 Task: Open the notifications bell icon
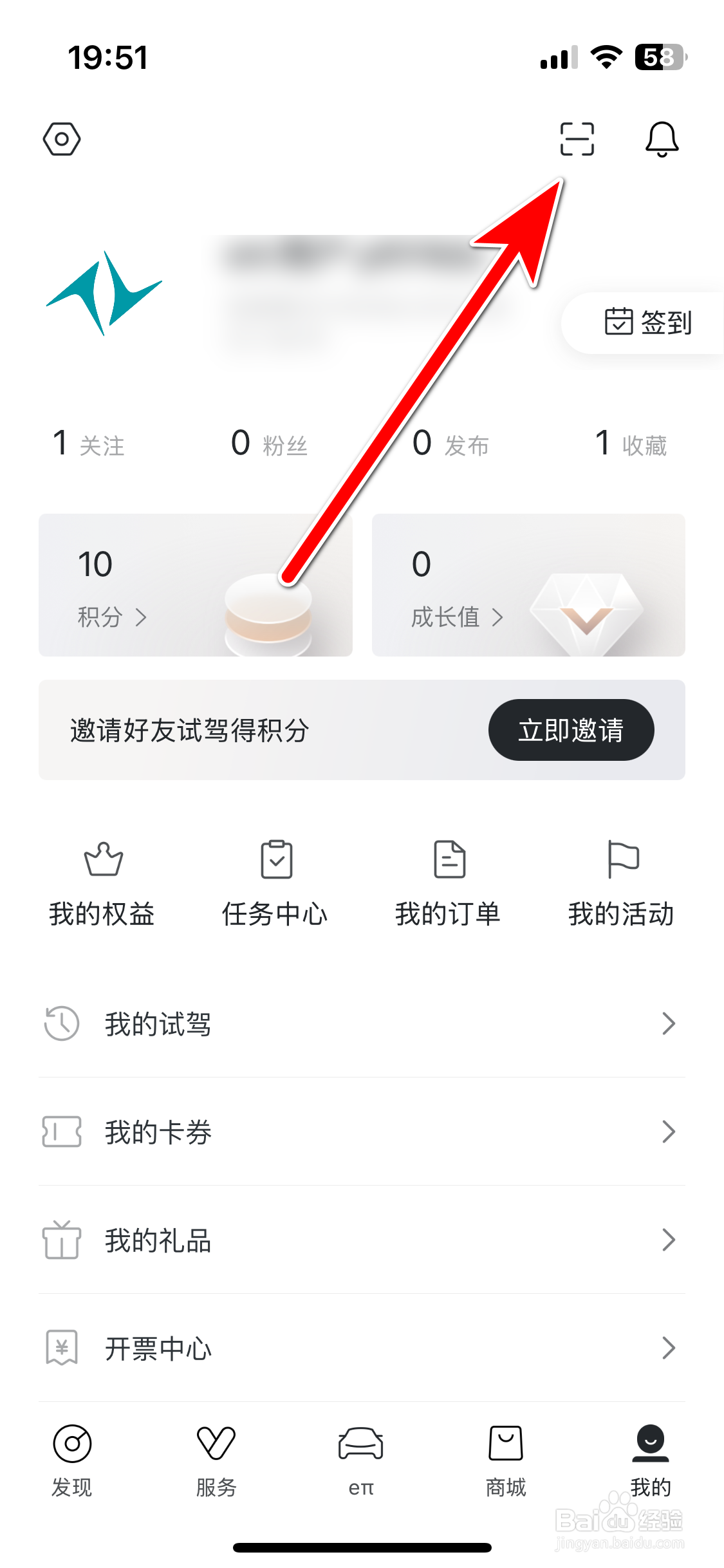[662, 139]
